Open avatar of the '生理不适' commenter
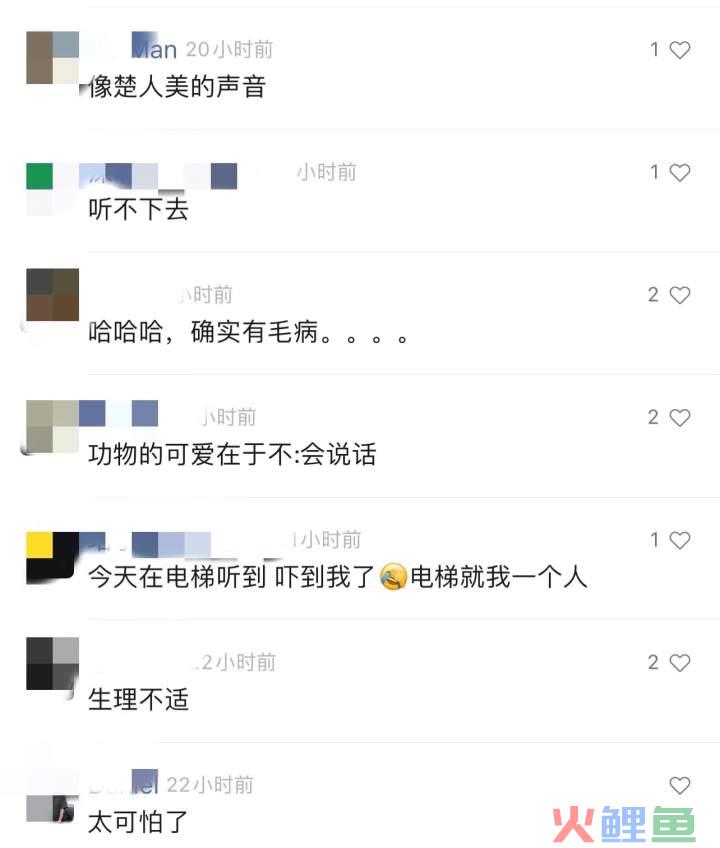 click(52, 664)
